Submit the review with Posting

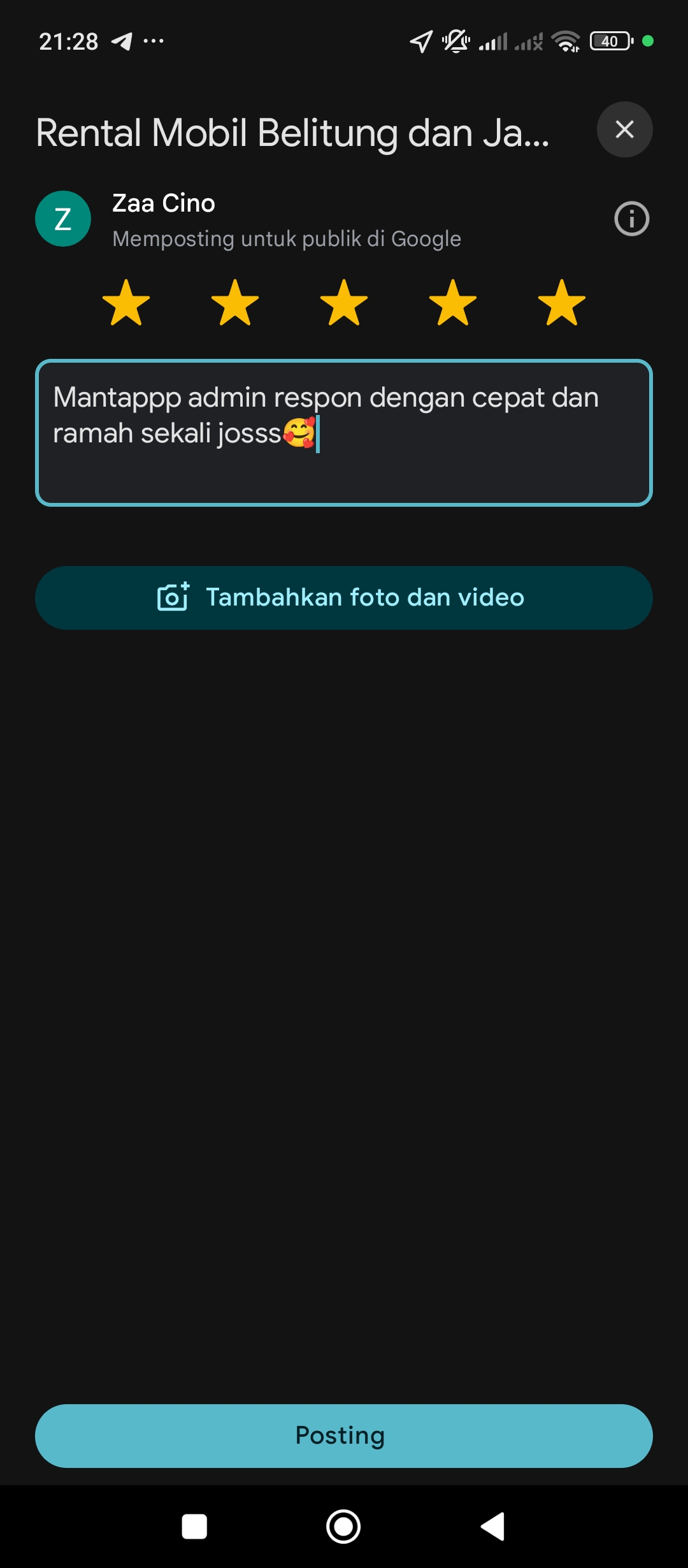[344, 1435]
